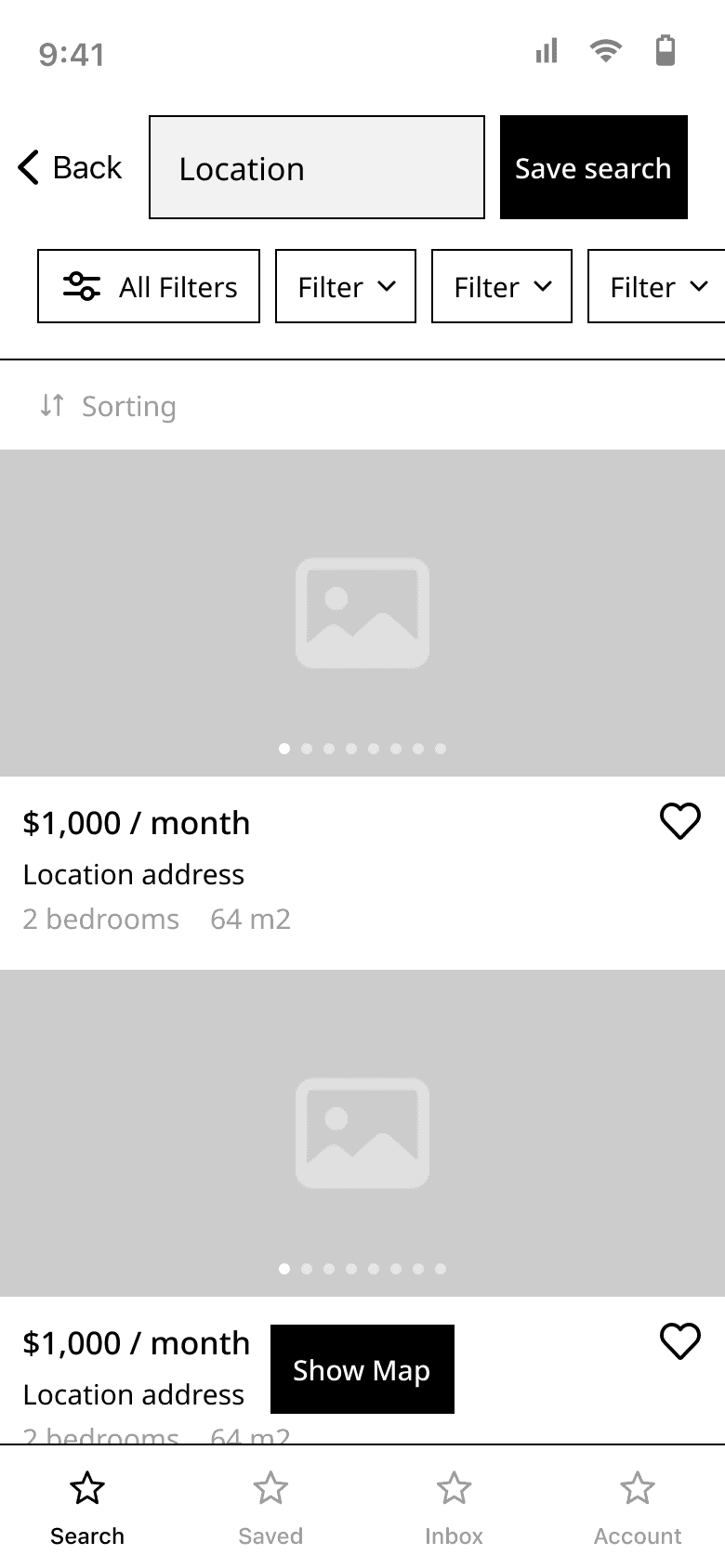This screenshot has height=1568, width=725.
Task: Tap the Location search field
Action: click(316, 168)
